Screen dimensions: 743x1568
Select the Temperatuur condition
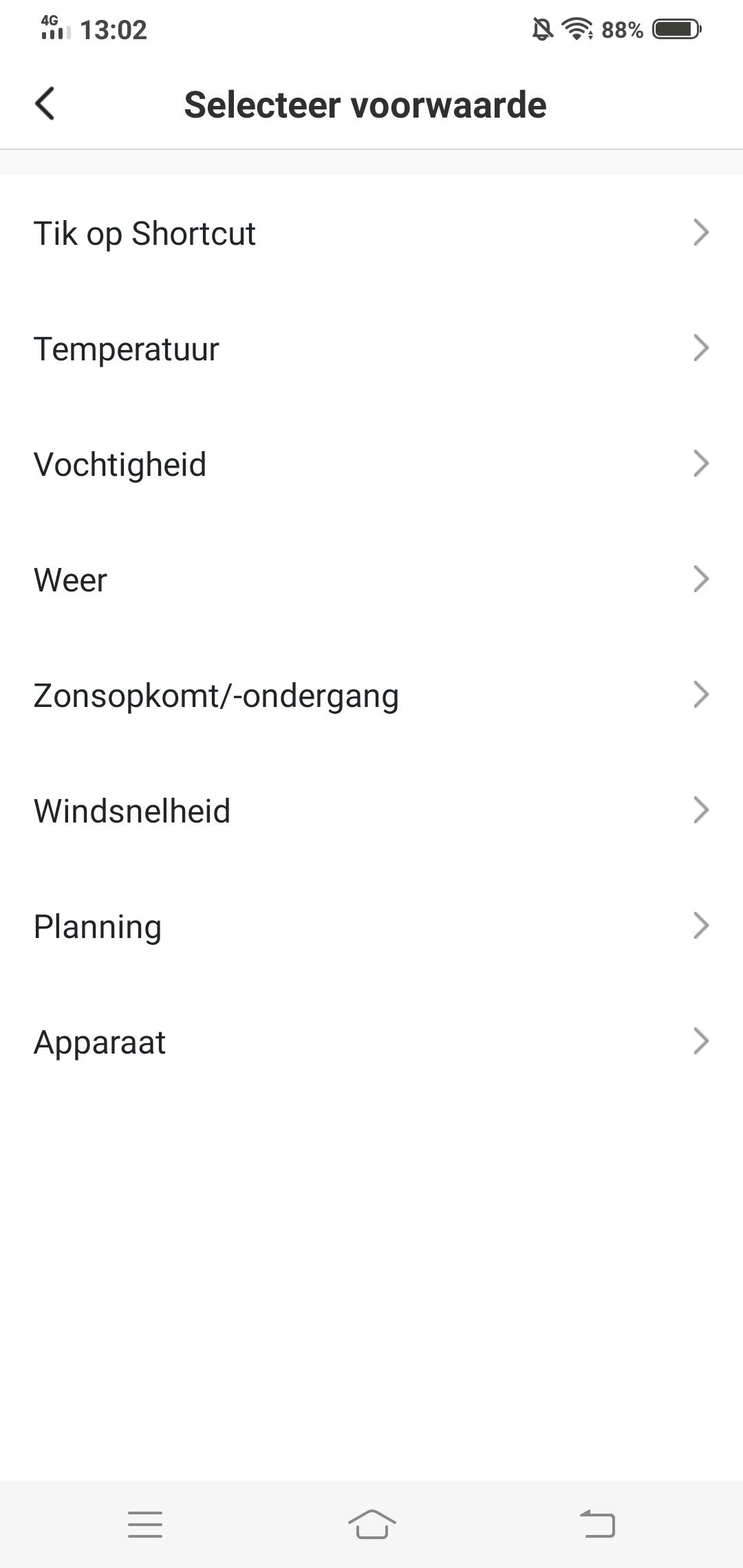coord(371,349)
